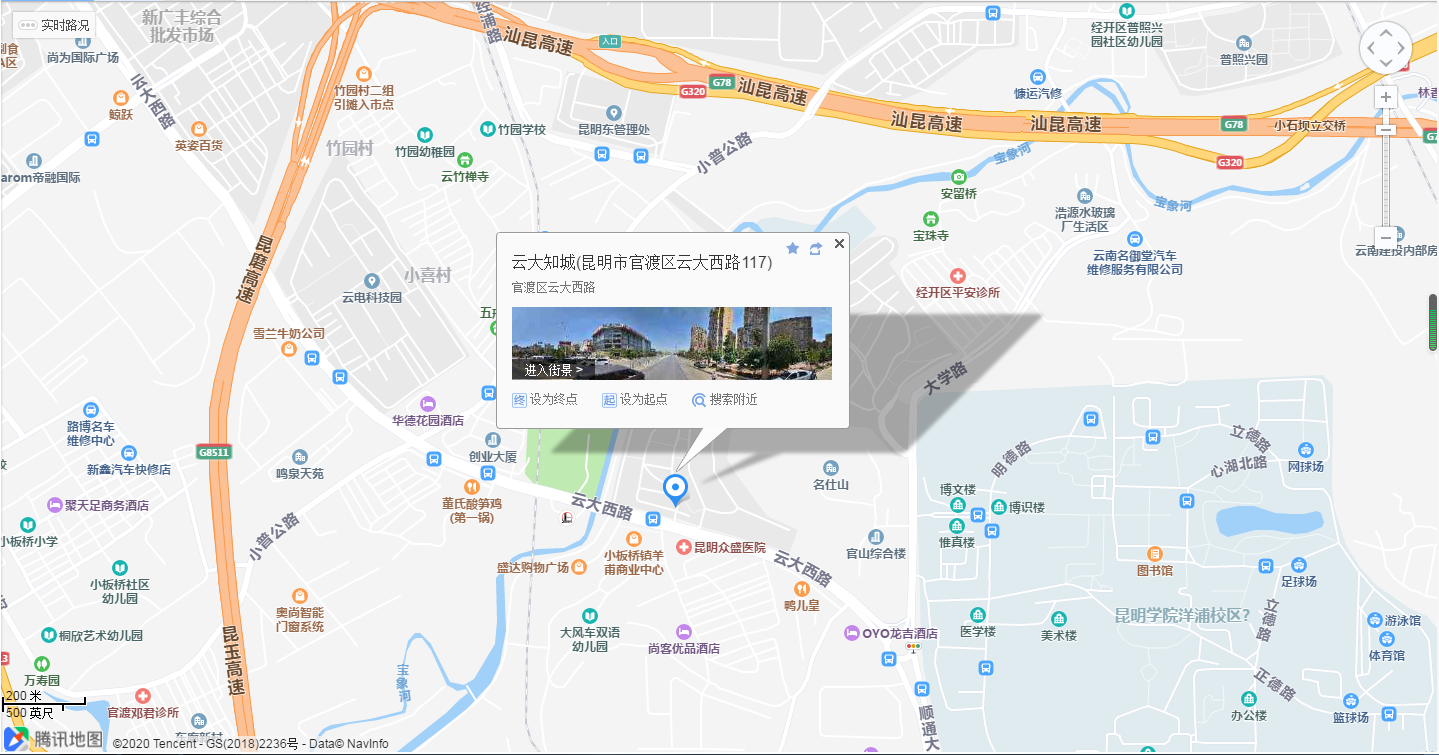1439x755 pixels.
Task: Select the 宝珠寺 temple marker
Action: pos(930,219)
